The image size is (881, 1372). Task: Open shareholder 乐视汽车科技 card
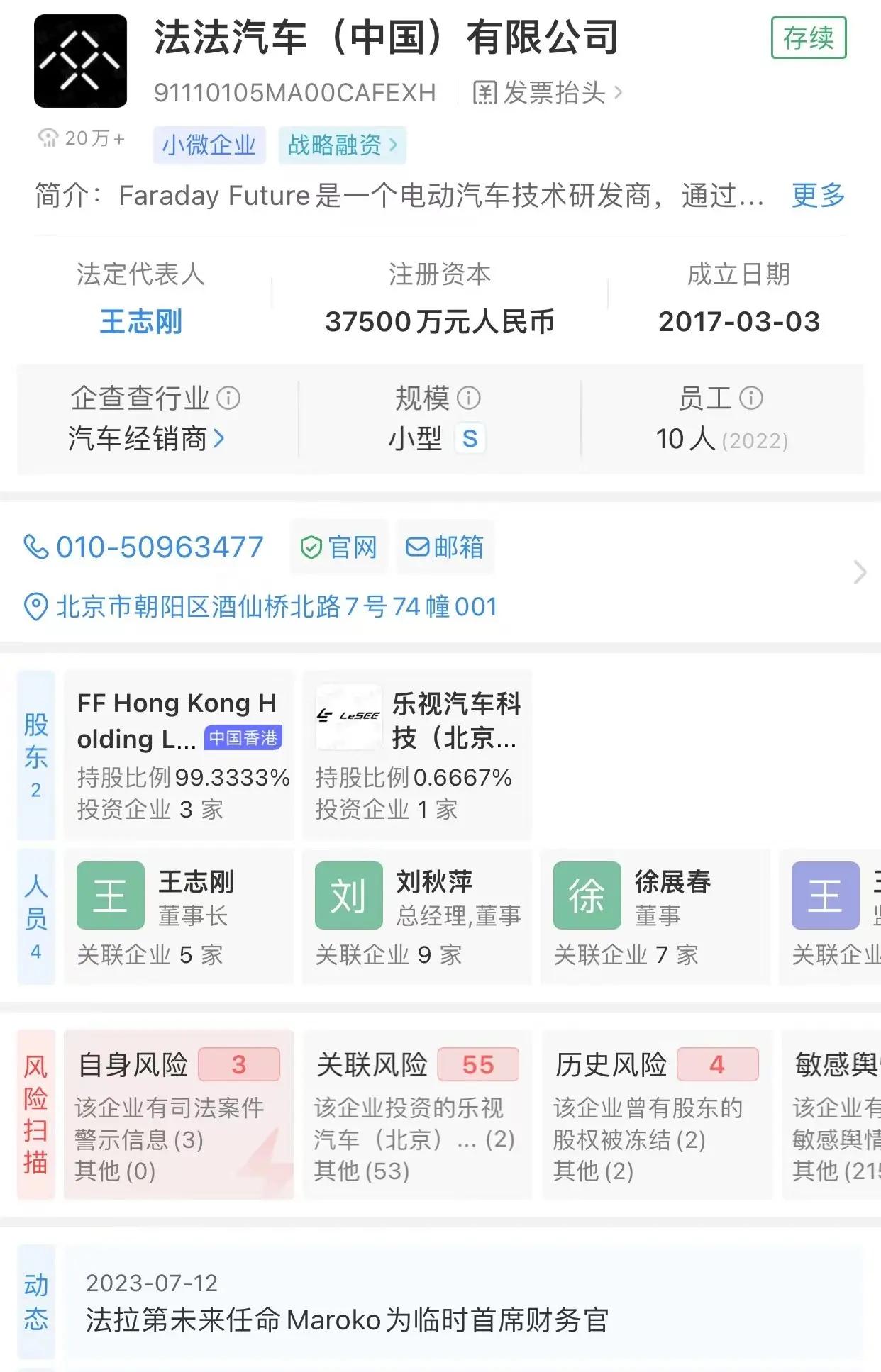[x=417, y=755]
